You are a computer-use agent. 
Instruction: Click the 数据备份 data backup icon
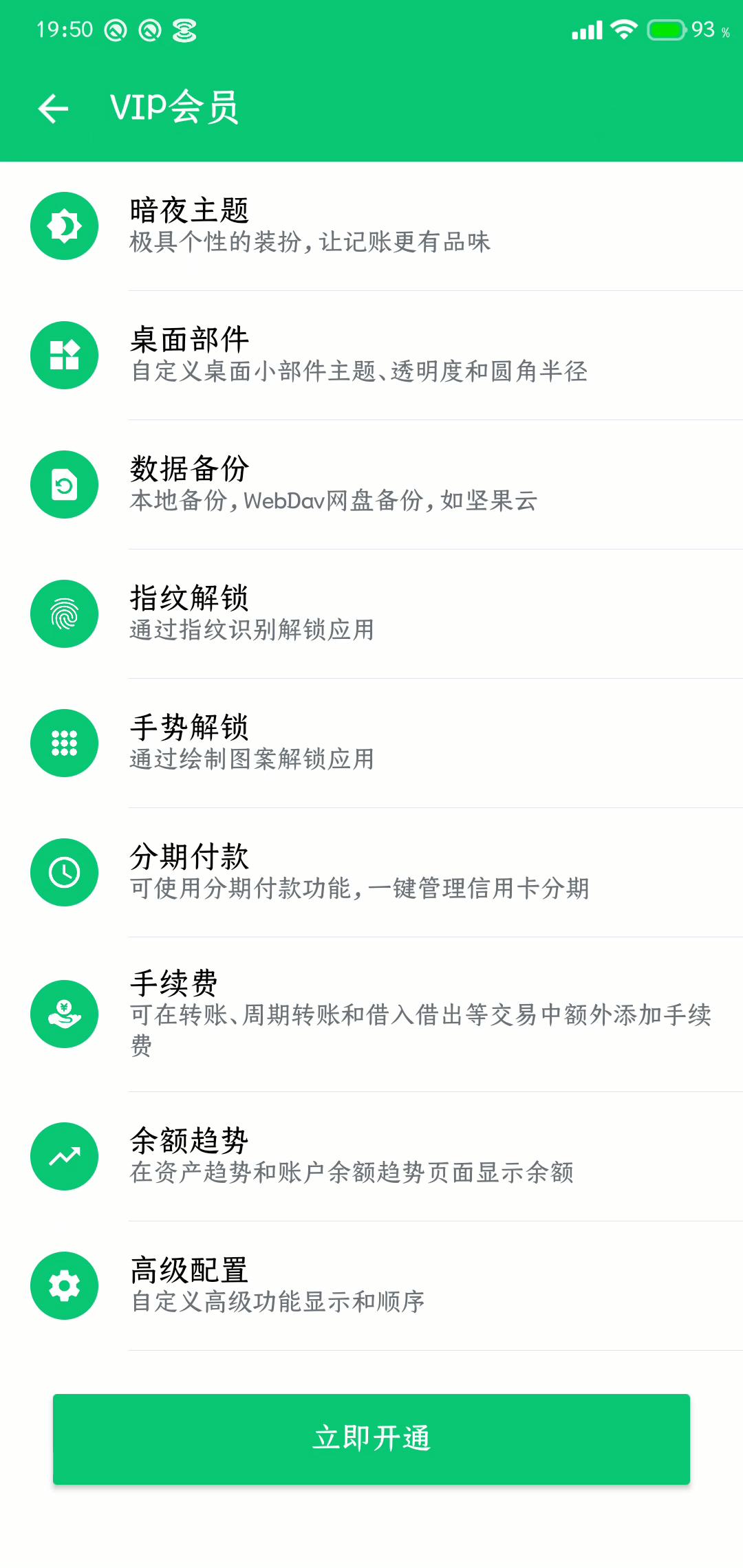click(x=64, y=484)
